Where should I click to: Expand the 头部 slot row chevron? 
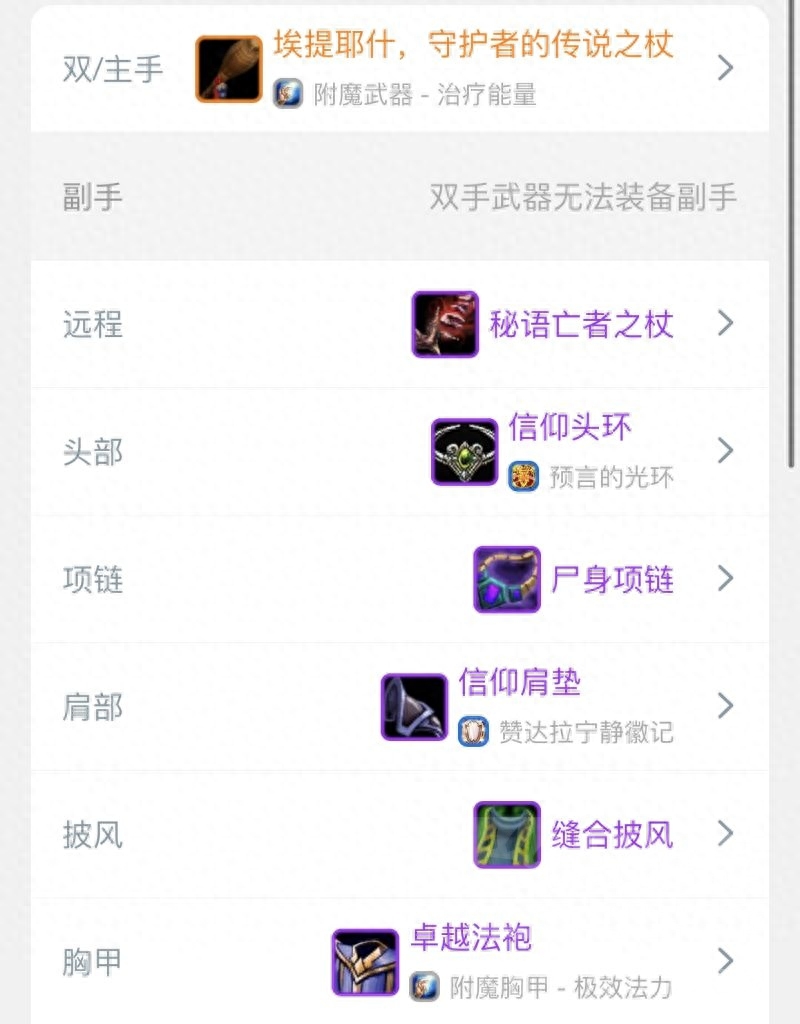point(724,451)
